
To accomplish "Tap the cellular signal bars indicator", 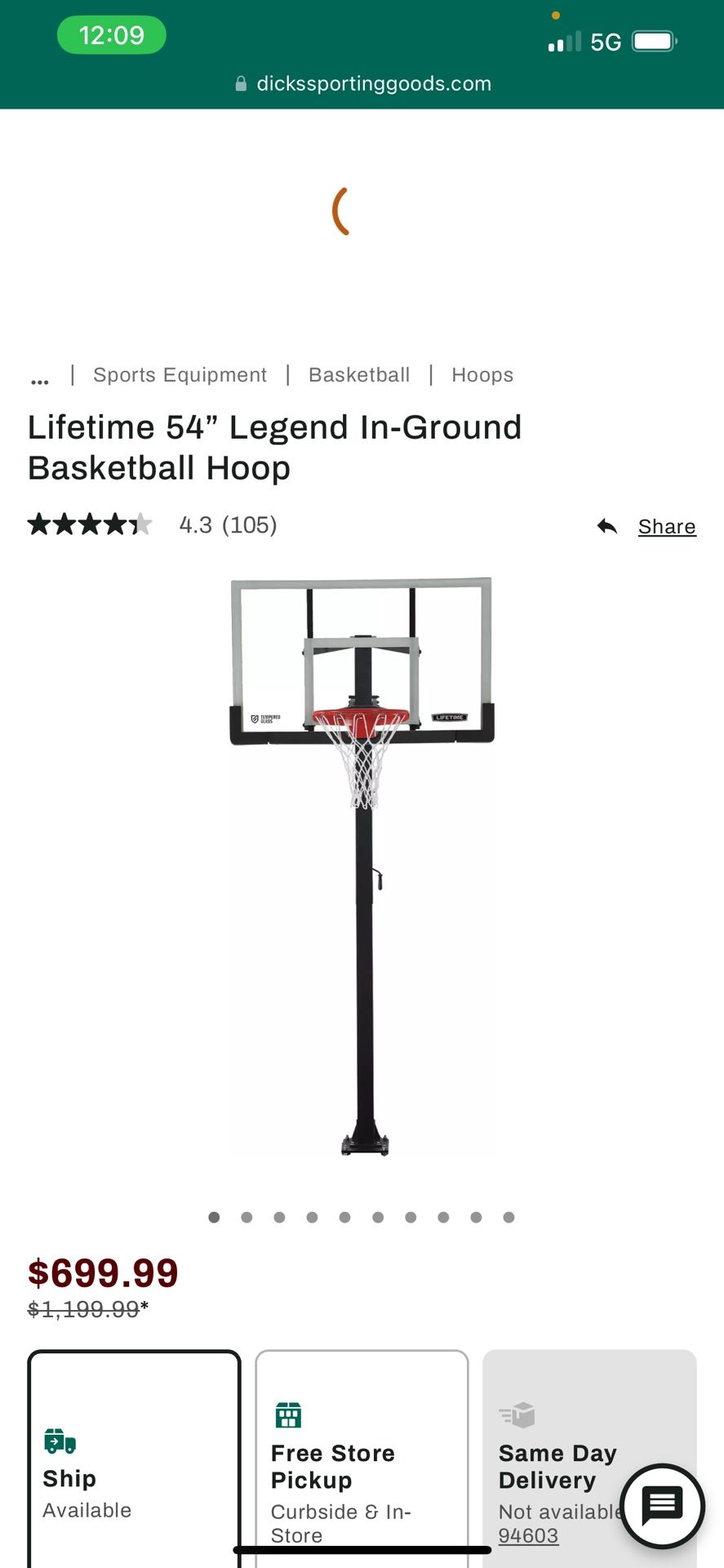I will 562,41.
